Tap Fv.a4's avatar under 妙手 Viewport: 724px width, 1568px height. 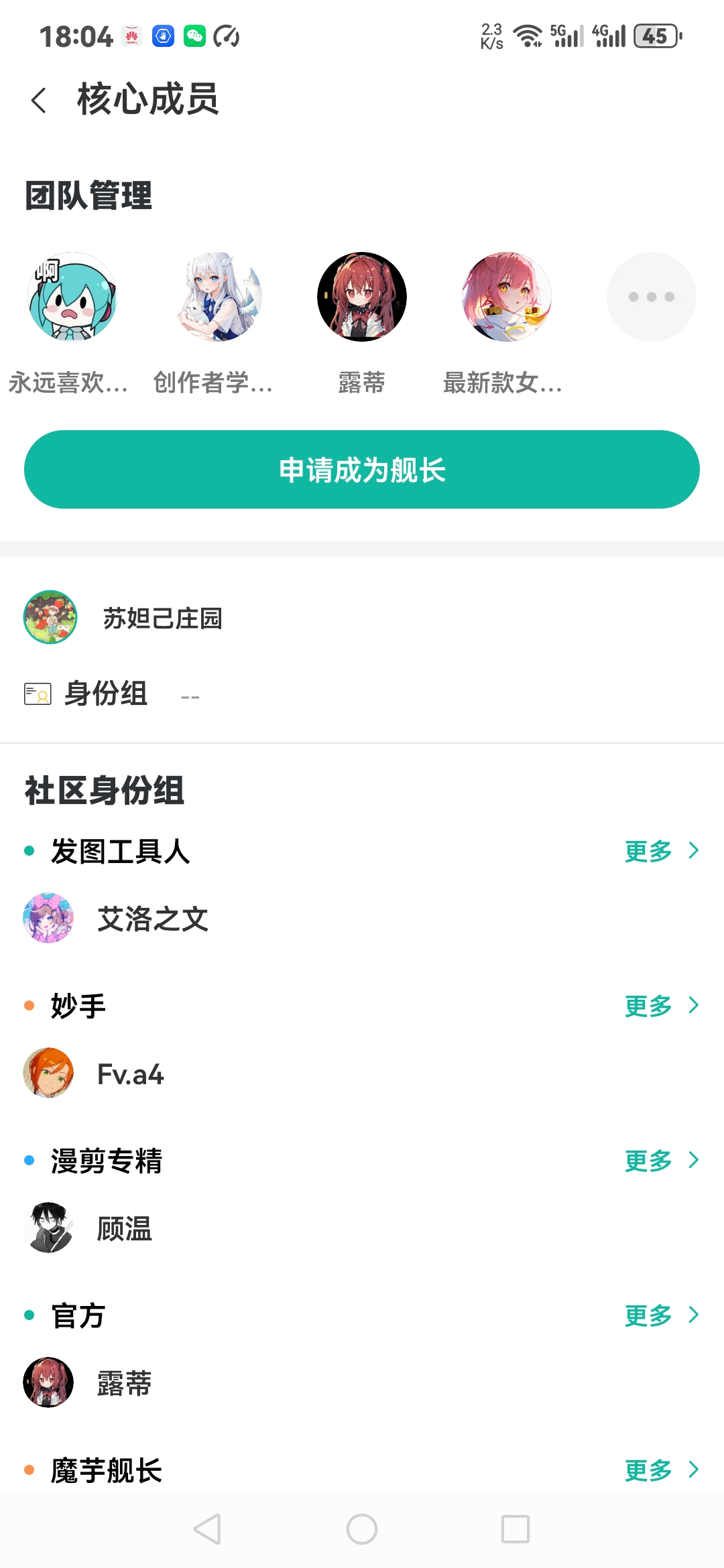coord(48,1073)
